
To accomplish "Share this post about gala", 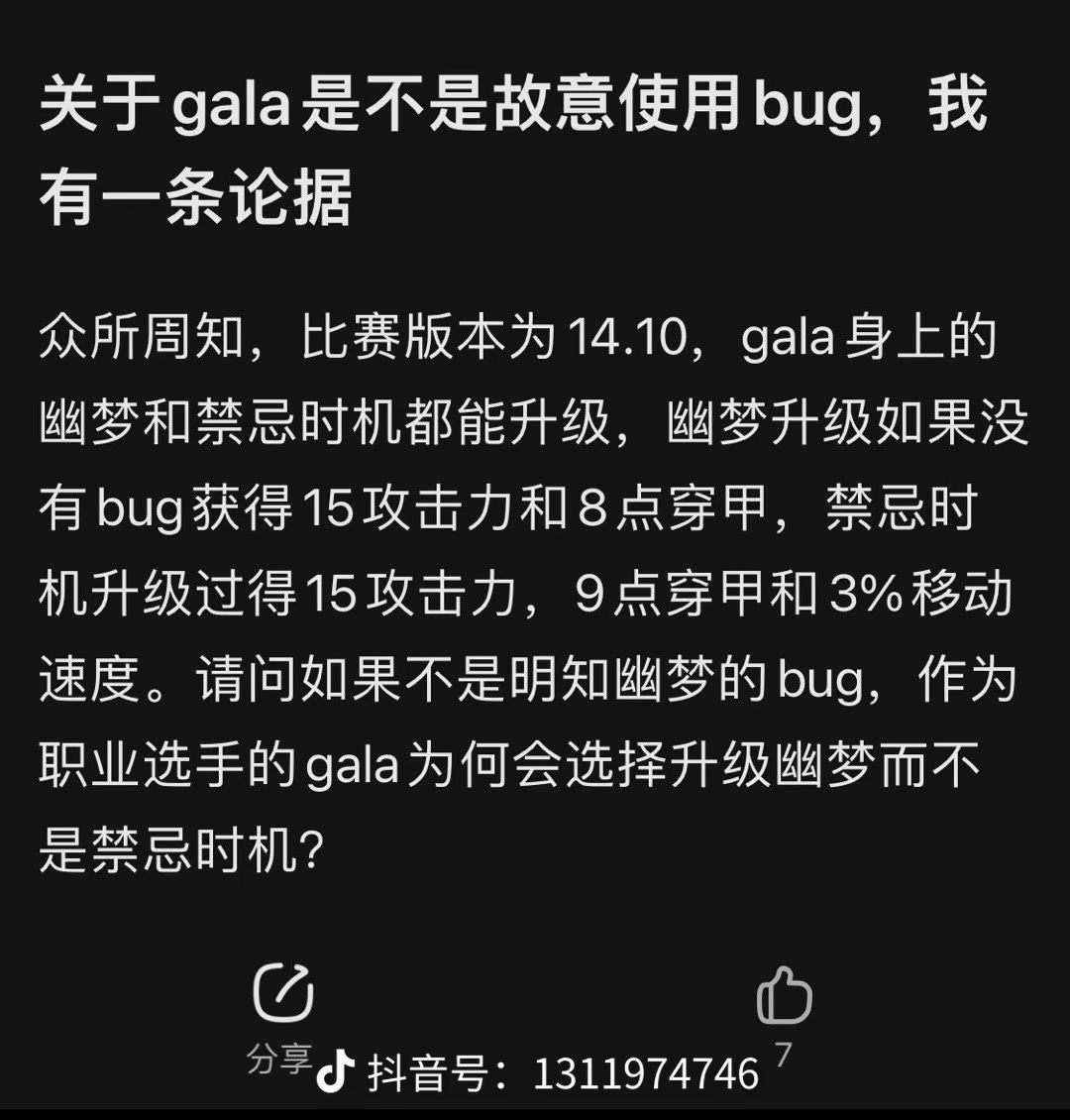I will click(x=283, y=994).
